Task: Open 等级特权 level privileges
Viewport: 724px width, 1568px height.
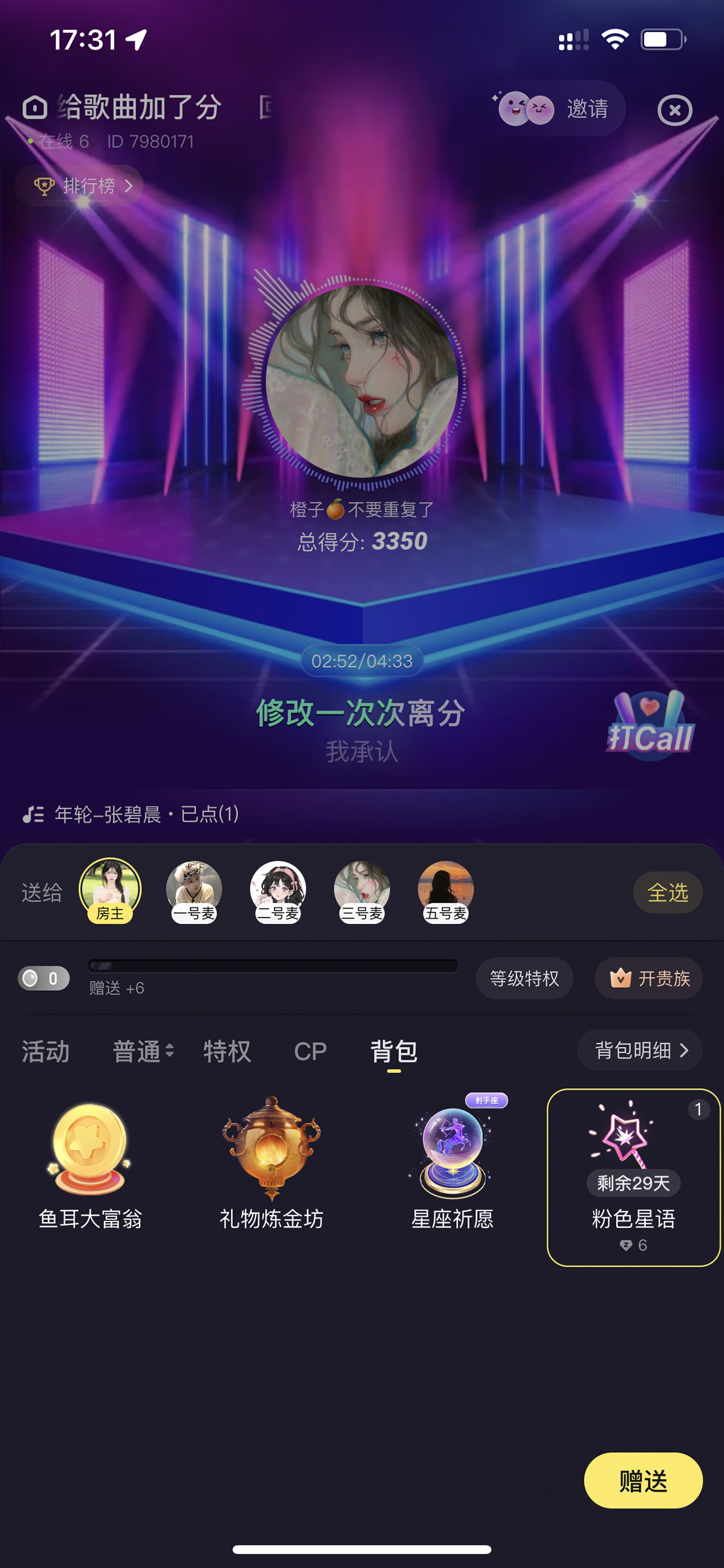Action: click(x=524, y=978)
